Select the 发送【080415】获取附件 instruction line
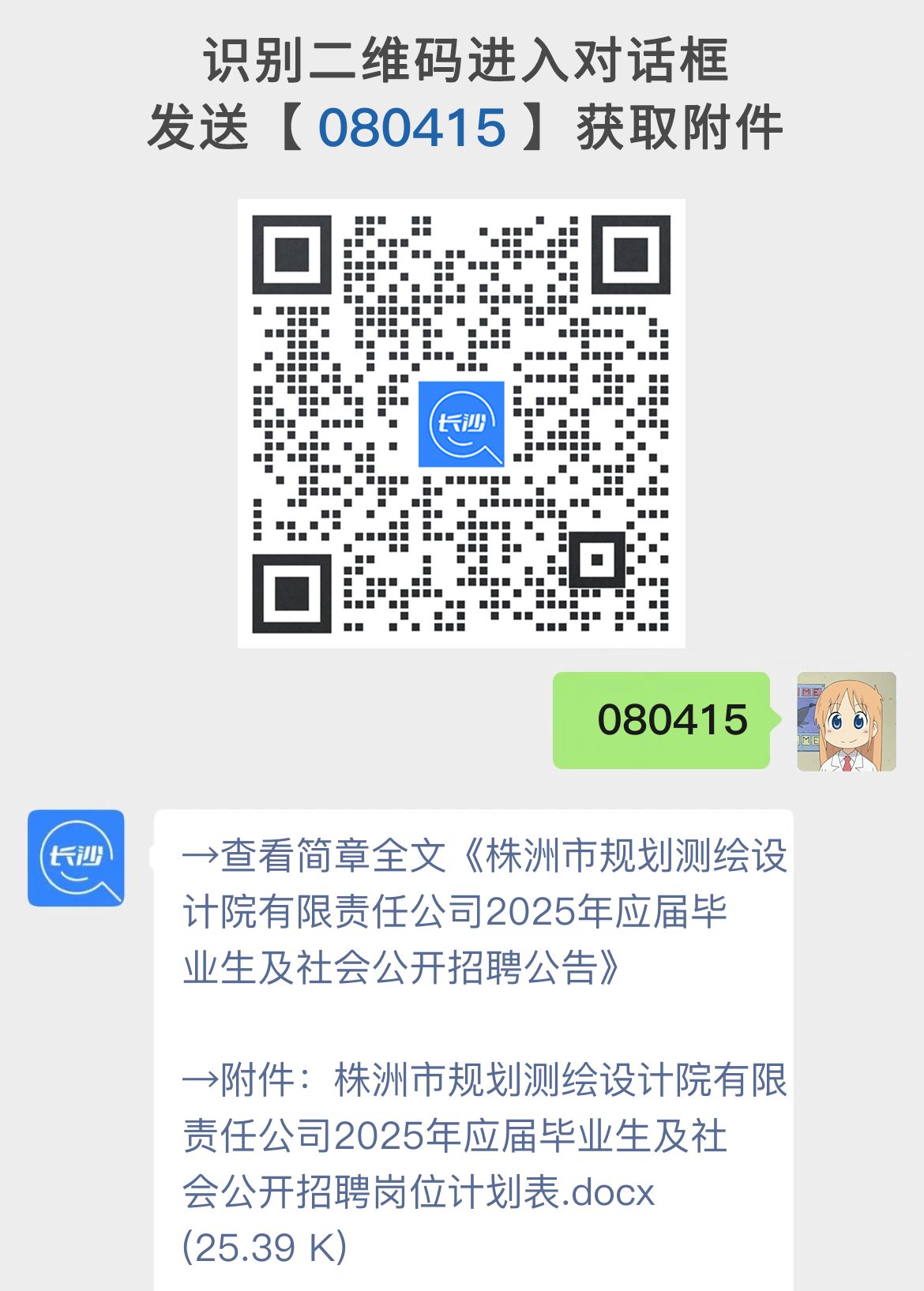 tap(462, 126)
